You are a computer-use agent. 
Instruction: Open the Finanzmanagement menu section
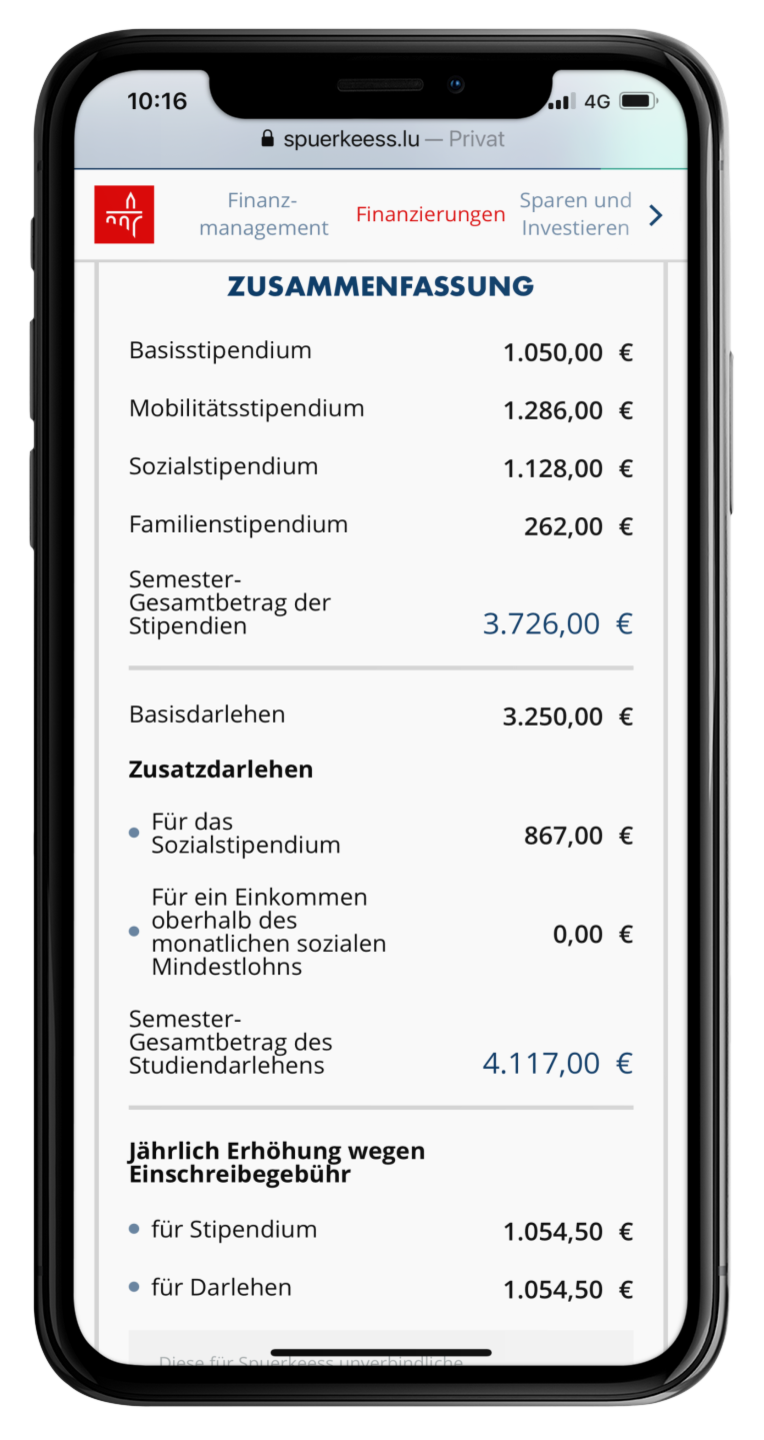click(263, 214)
